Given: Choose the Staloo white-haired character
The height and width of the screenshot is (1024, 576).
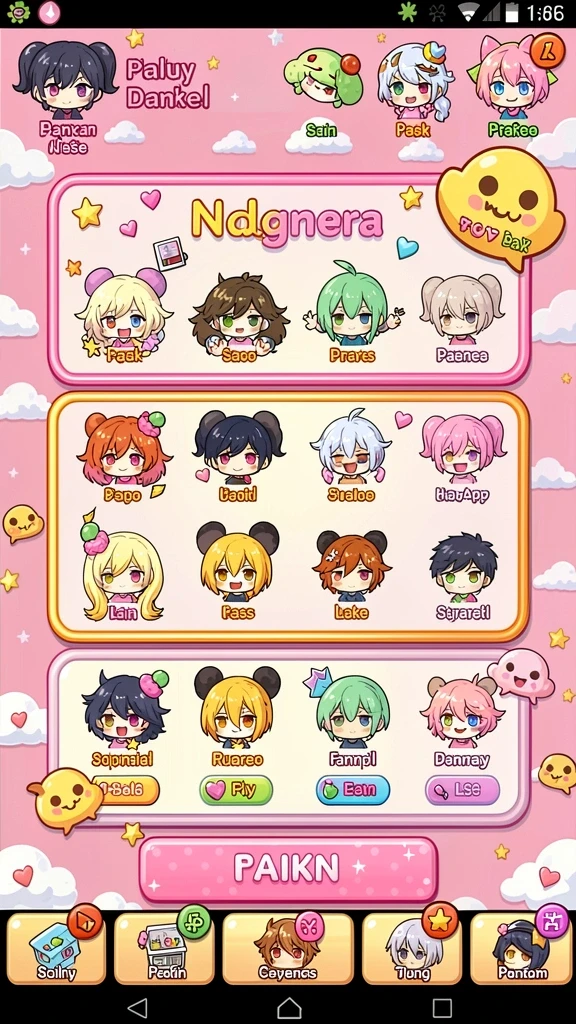Looking at the screenshot, I should [x=351, y=457].
